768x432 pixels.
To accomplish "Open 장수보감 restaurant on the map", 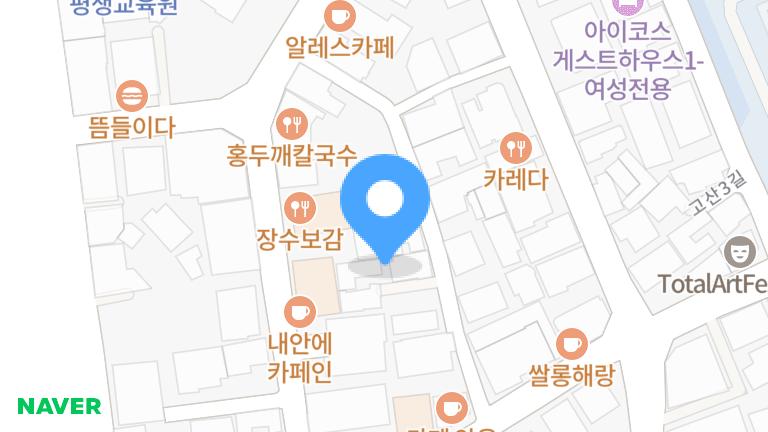I will [x=300, y=208].
